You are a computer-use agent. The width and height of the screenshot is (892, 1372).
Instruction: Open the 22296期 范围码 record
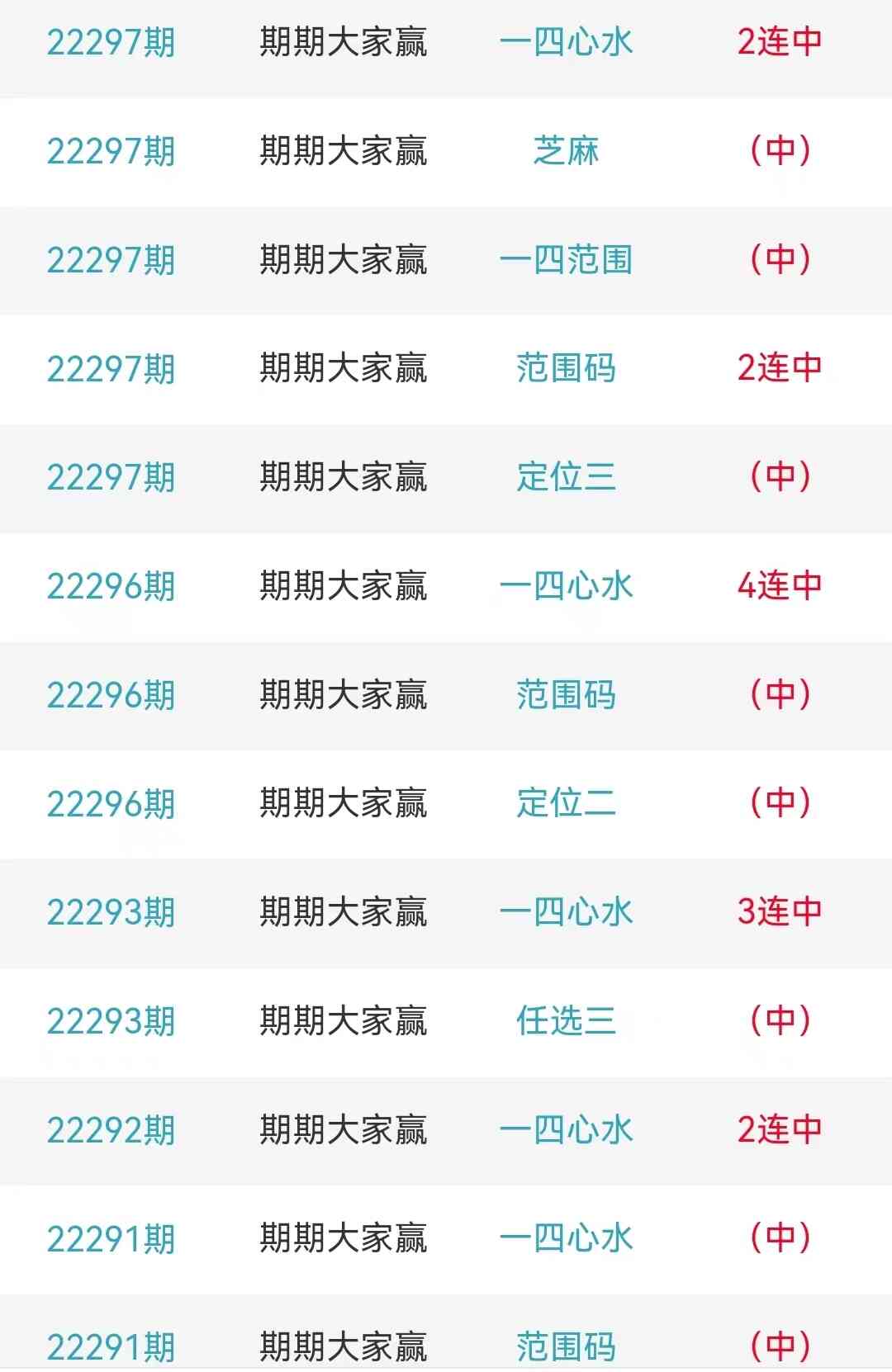(x=566, y=695)
